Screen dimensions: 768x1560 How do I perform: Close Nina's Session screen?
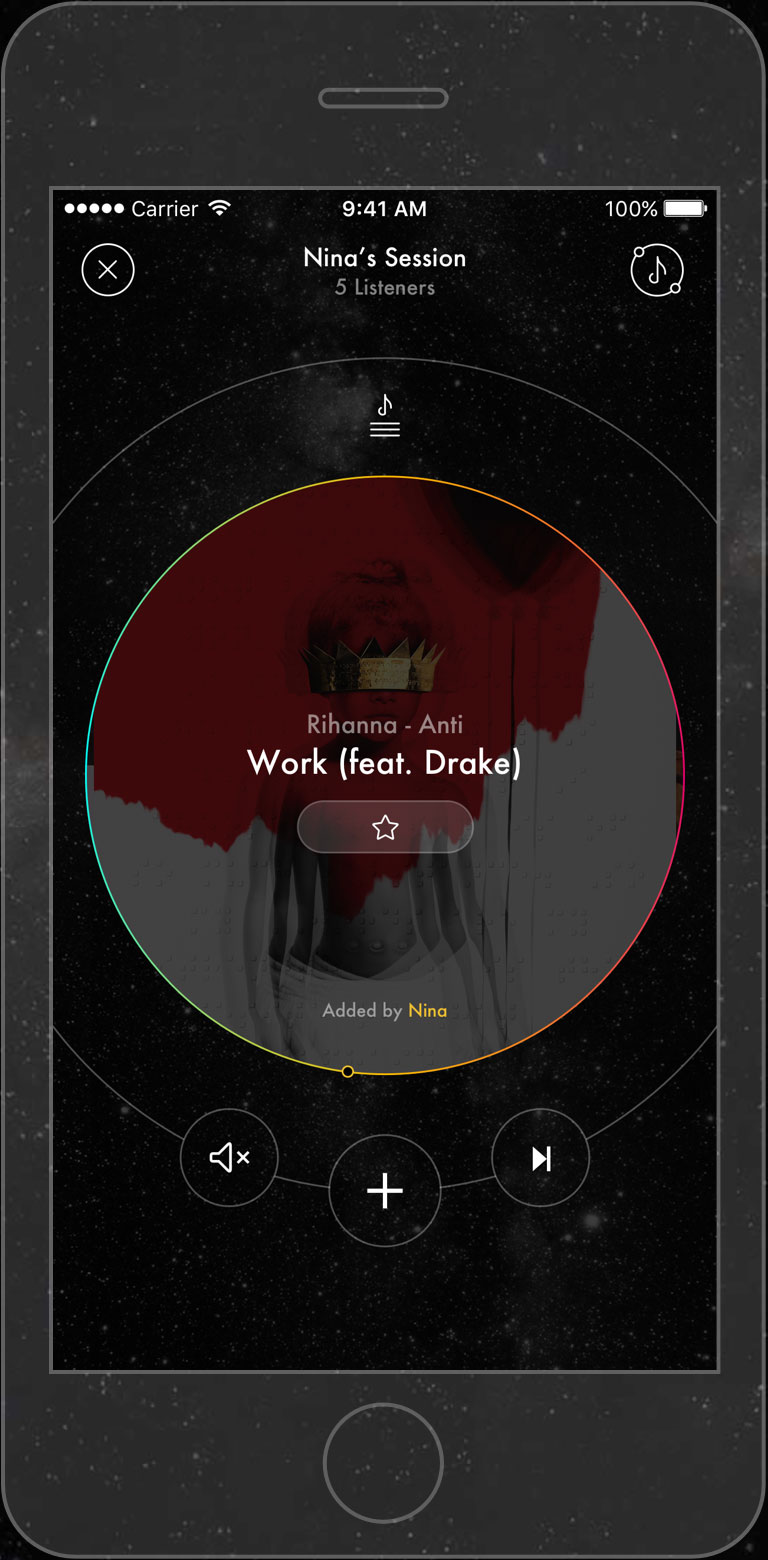(x=108, y=270)
